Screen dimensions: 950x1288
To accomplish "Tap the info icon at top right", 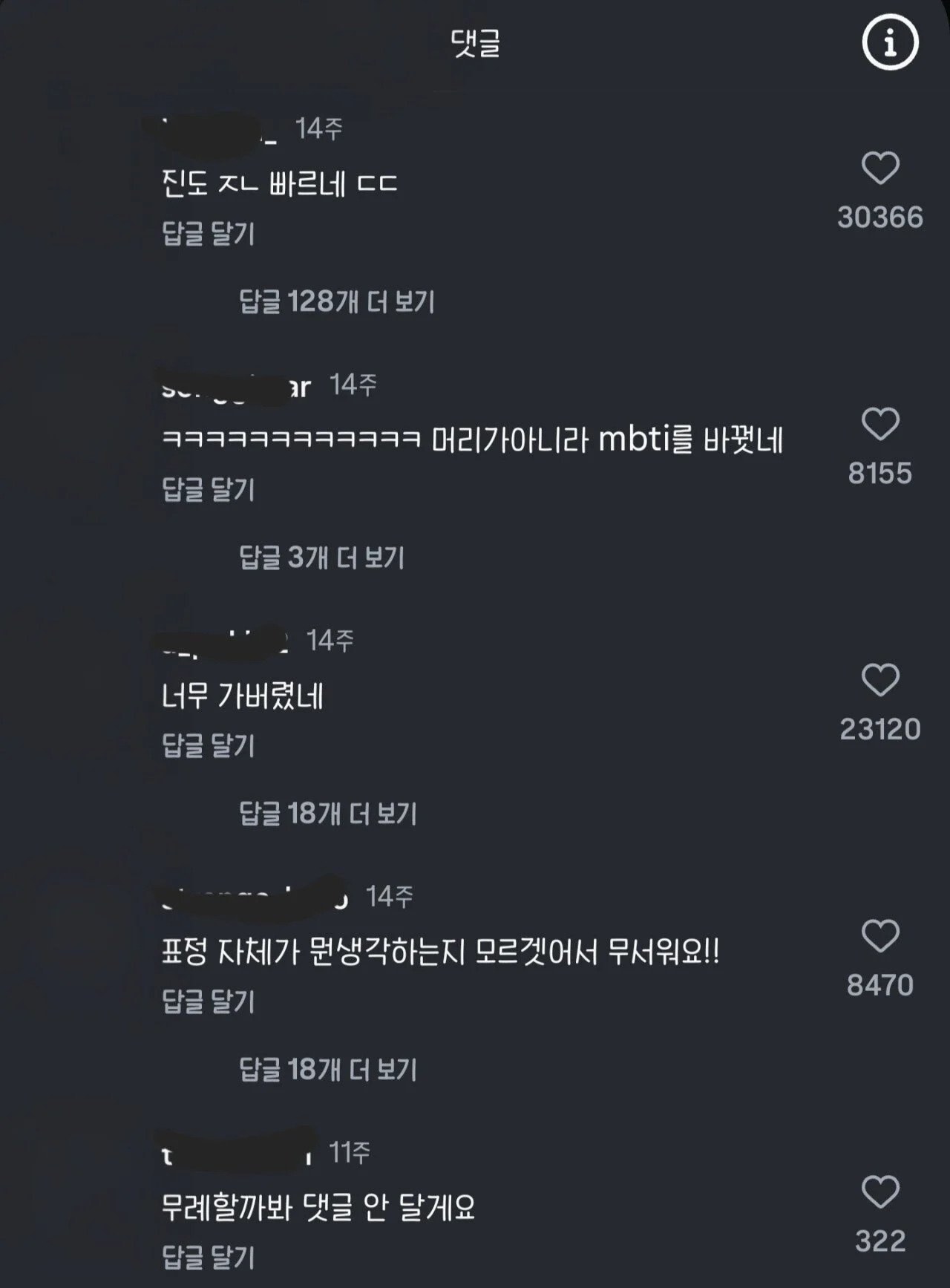I will click(x=890, y=43).
